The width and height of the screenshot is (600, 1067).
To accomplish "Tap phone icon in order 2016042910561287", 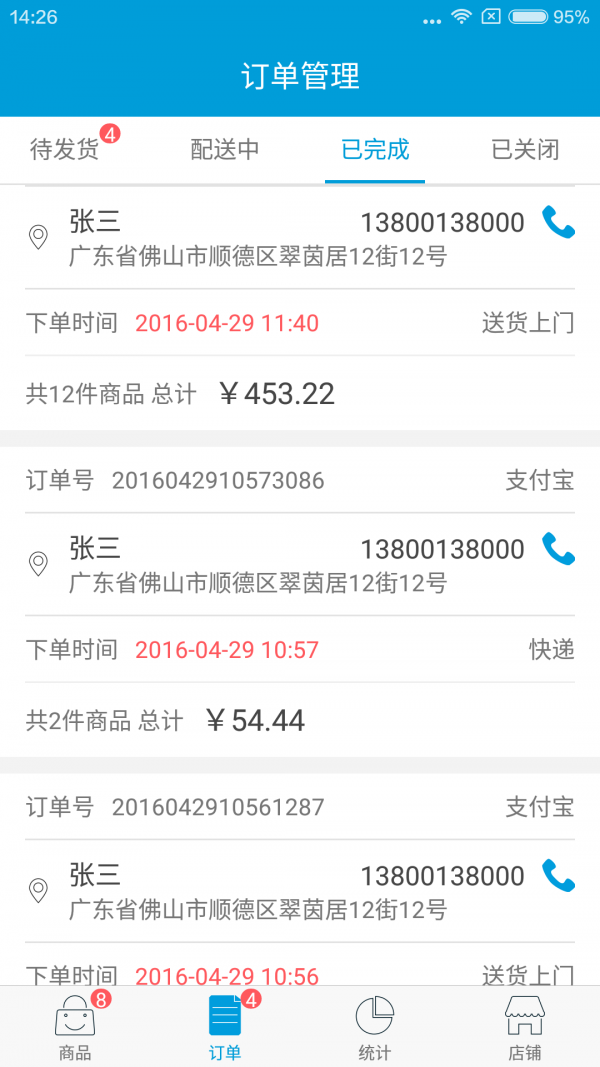I will pos(558,876).
